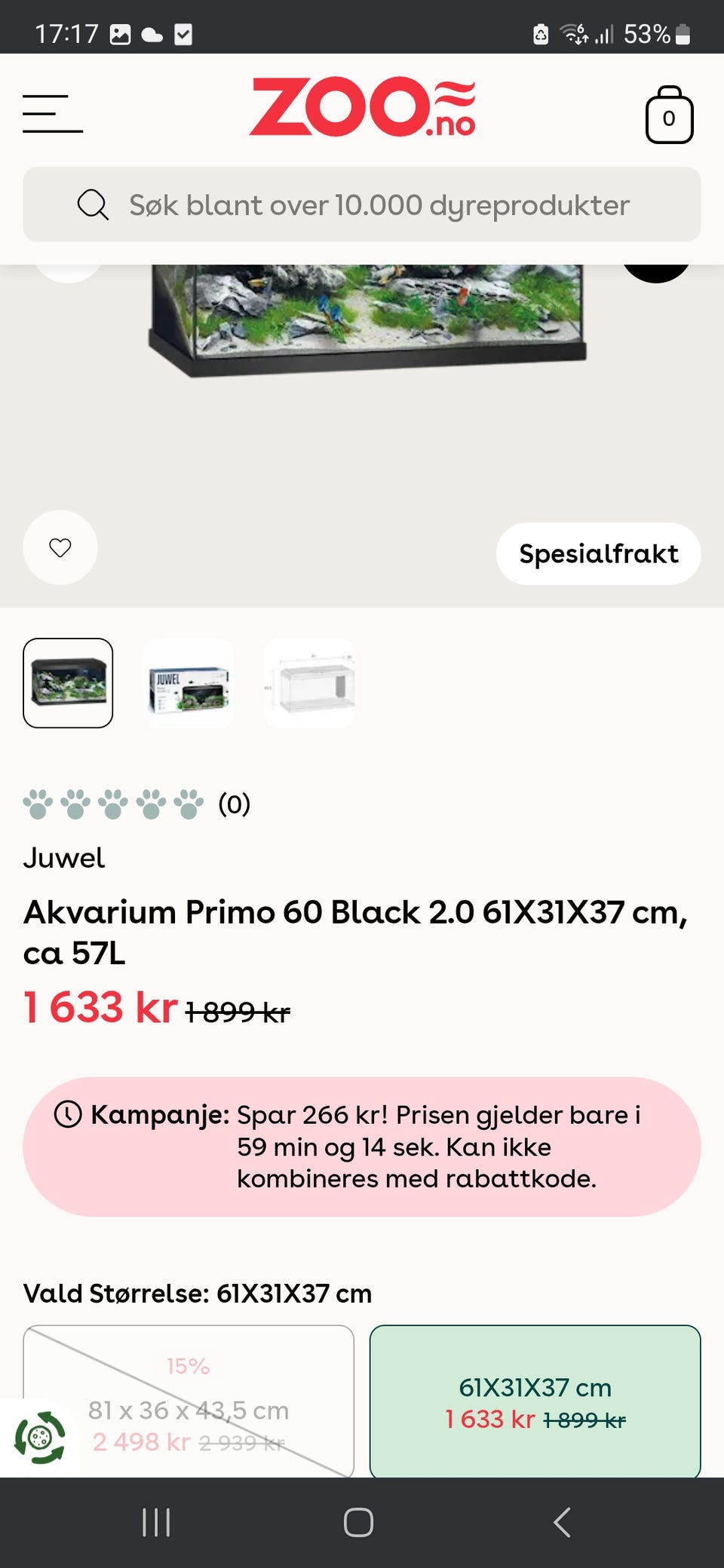Open the (0) reviews link
Screen dimensions: 724x1568
pyautogui.click(x=232, y=804)
